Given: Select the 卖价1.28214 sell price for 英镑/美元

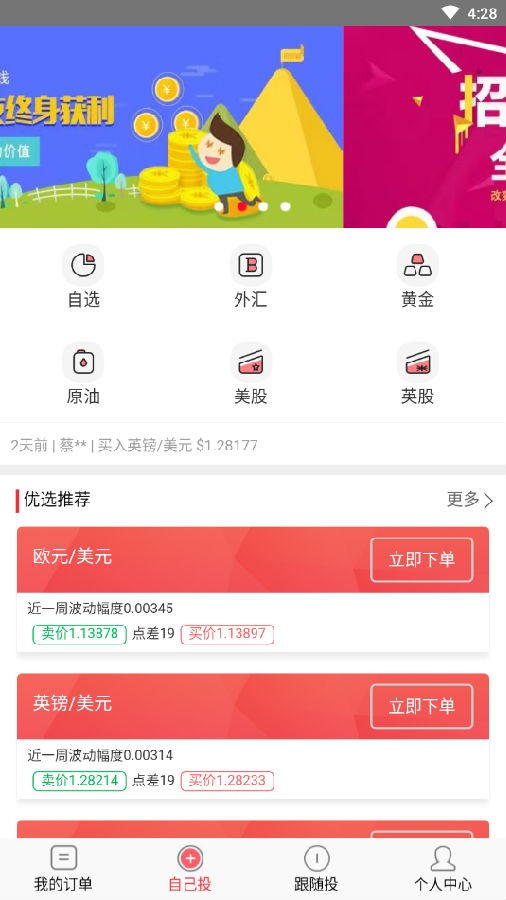Looking at the screenshot, I should [x=80, y=781].
